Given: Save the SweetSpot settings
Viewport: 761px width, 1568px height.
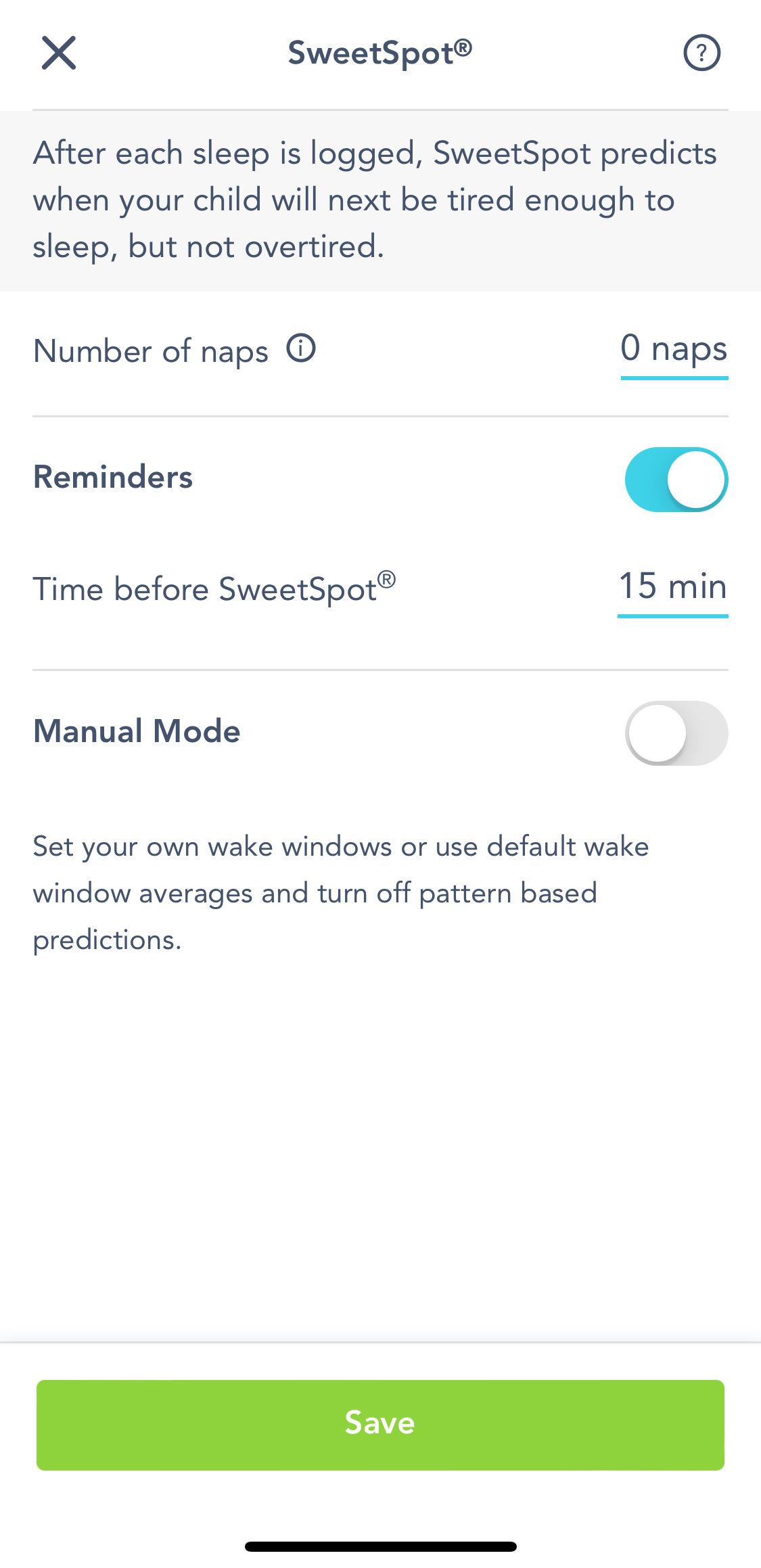Looking at the screenshot, I should coord(380,1424).
